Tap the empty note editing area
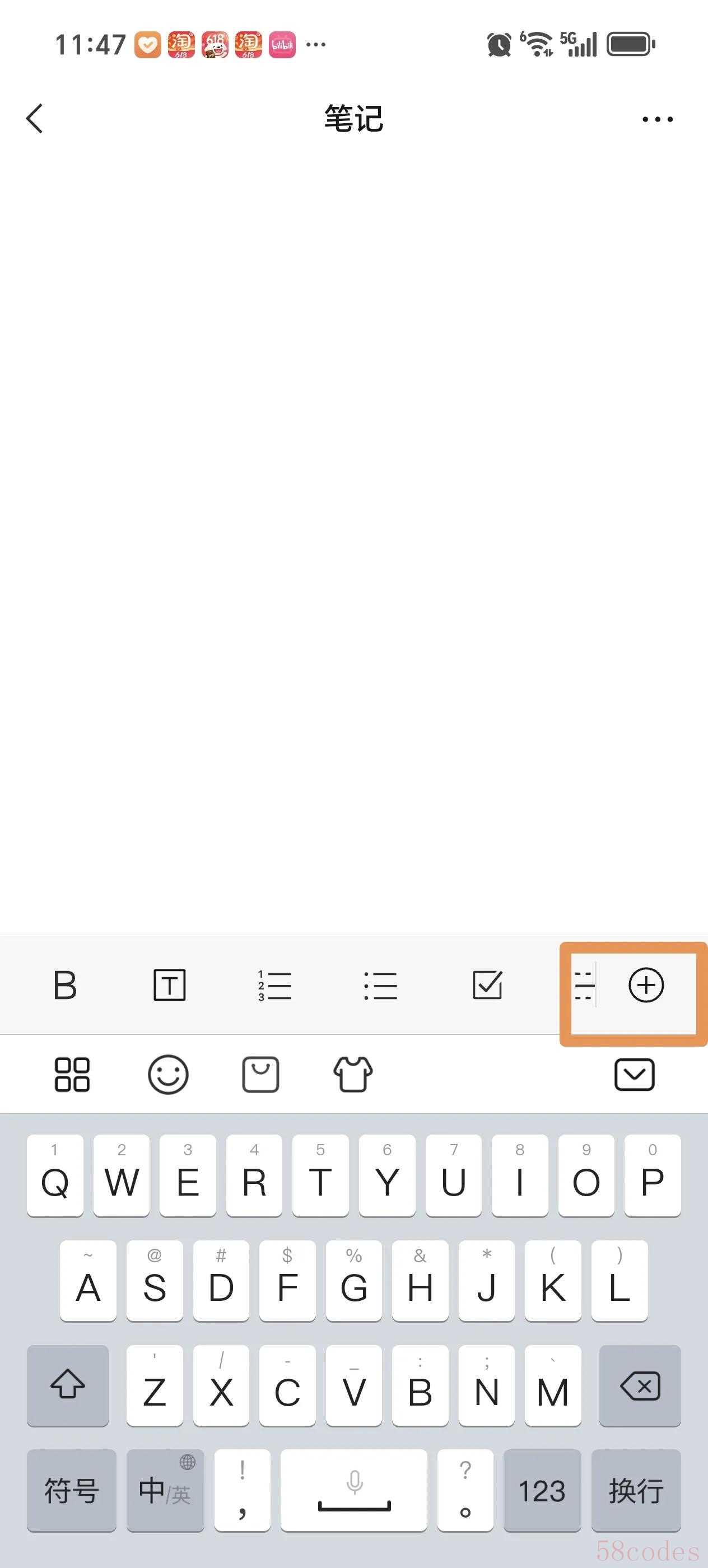Viewport: 708px width, 1568px height. point(353,536)
